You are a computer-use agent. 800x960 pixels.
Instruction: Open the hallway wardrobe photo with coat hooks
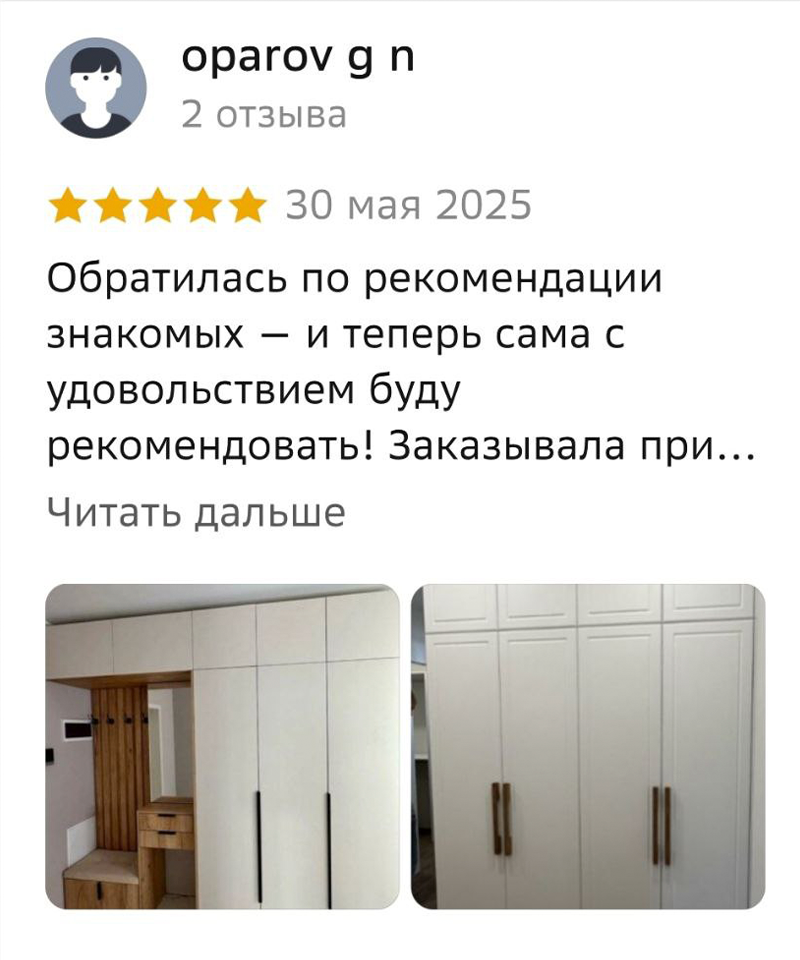pos(222,746)
